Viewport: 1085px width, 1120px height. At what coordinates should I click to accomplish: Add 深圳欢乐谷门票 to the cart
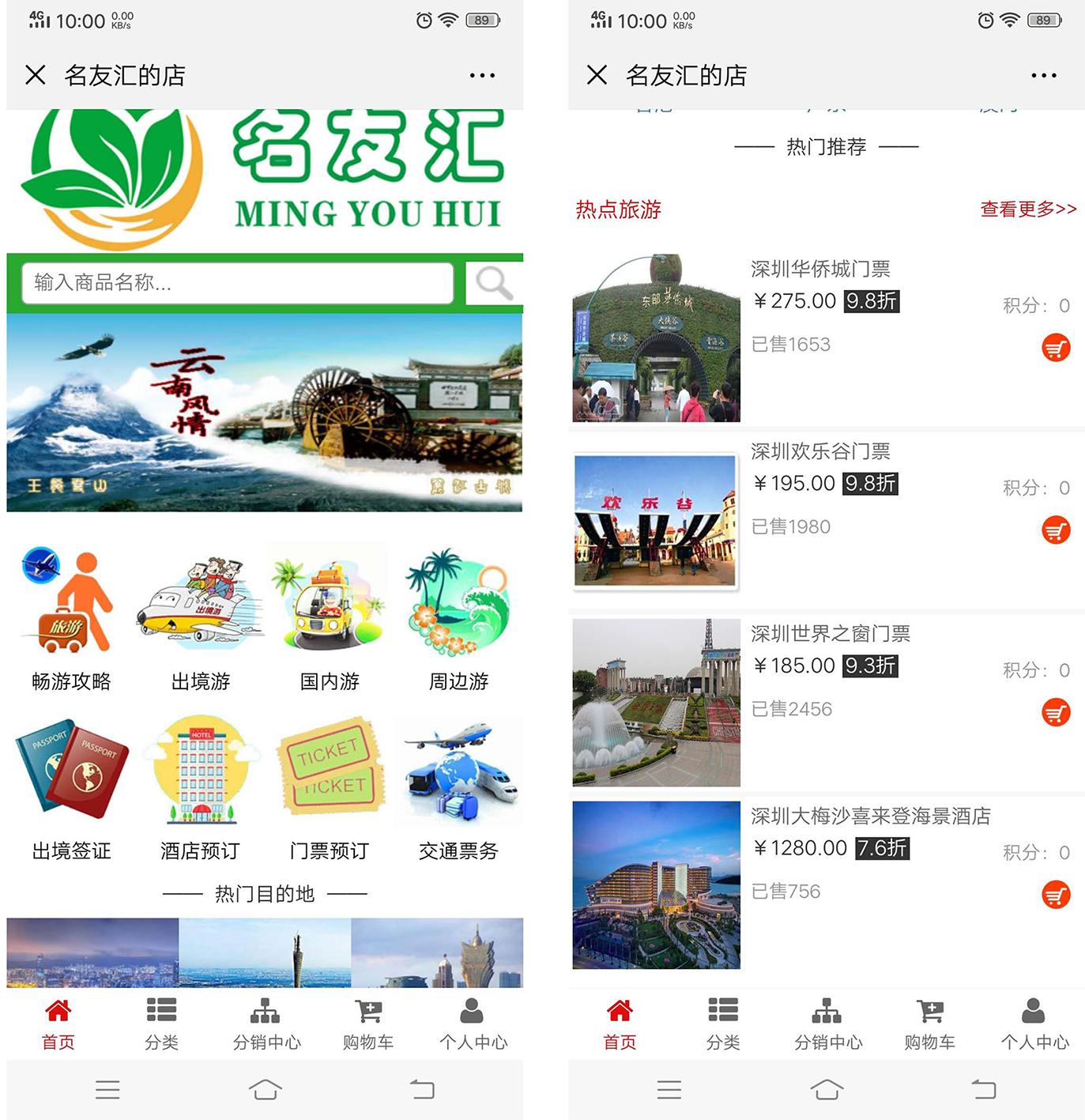[x=1056, y=530]
